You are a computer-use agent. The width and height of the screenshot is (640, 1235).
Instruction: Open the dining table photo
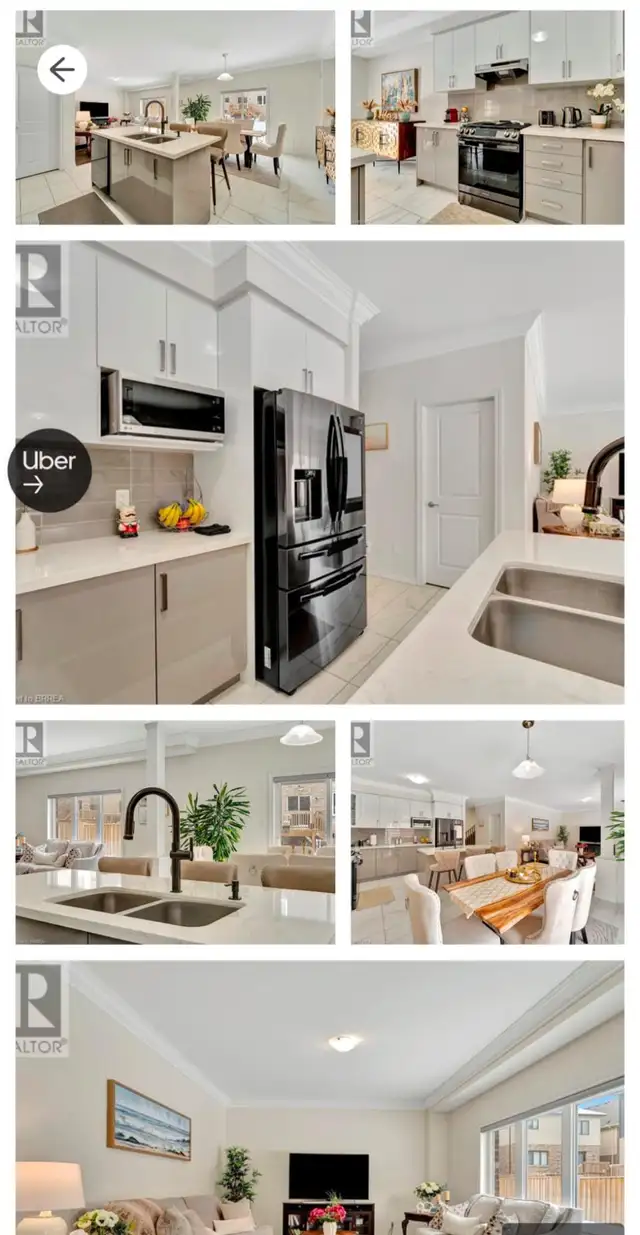click(x=487, y=831)
